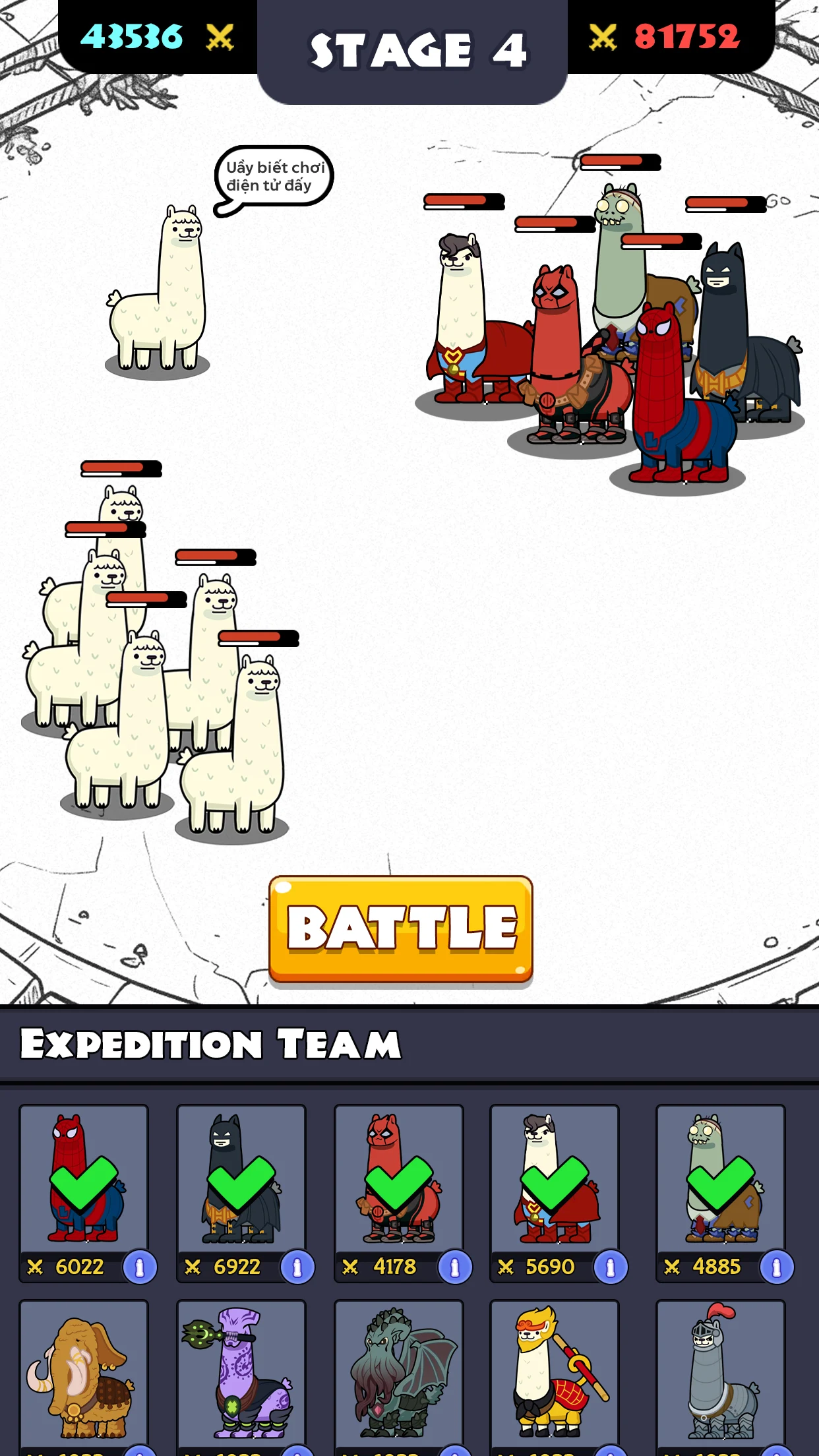This screenshot has height=1456, width=819.
Task: Select the Cthulhu alpaca card
Action: click(x=398, y=1375)
